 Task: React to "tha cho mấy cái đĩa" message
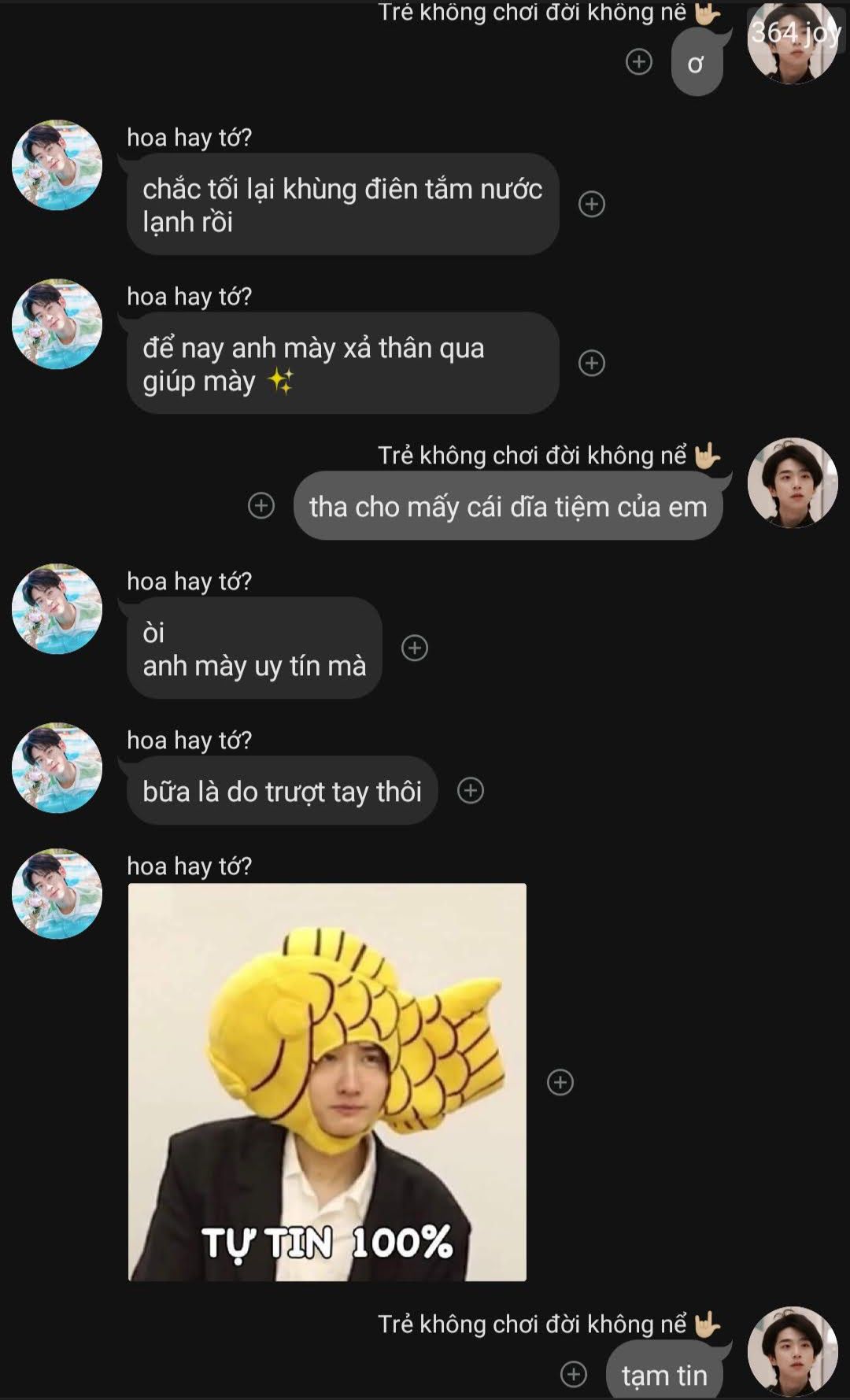click(261, 505)
